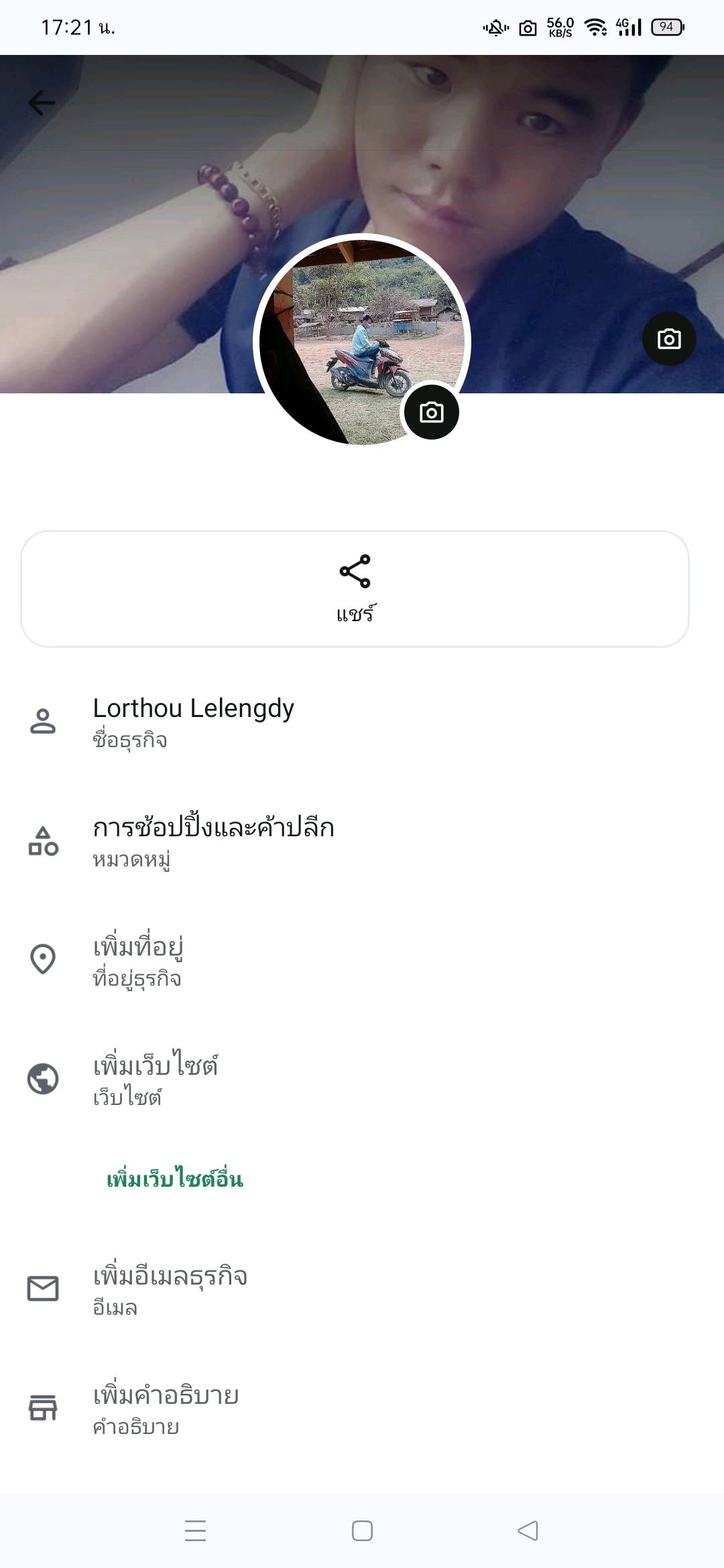Tap the แชร์ share button
This screenshot has width=724, height=1568.
point(355,588)
